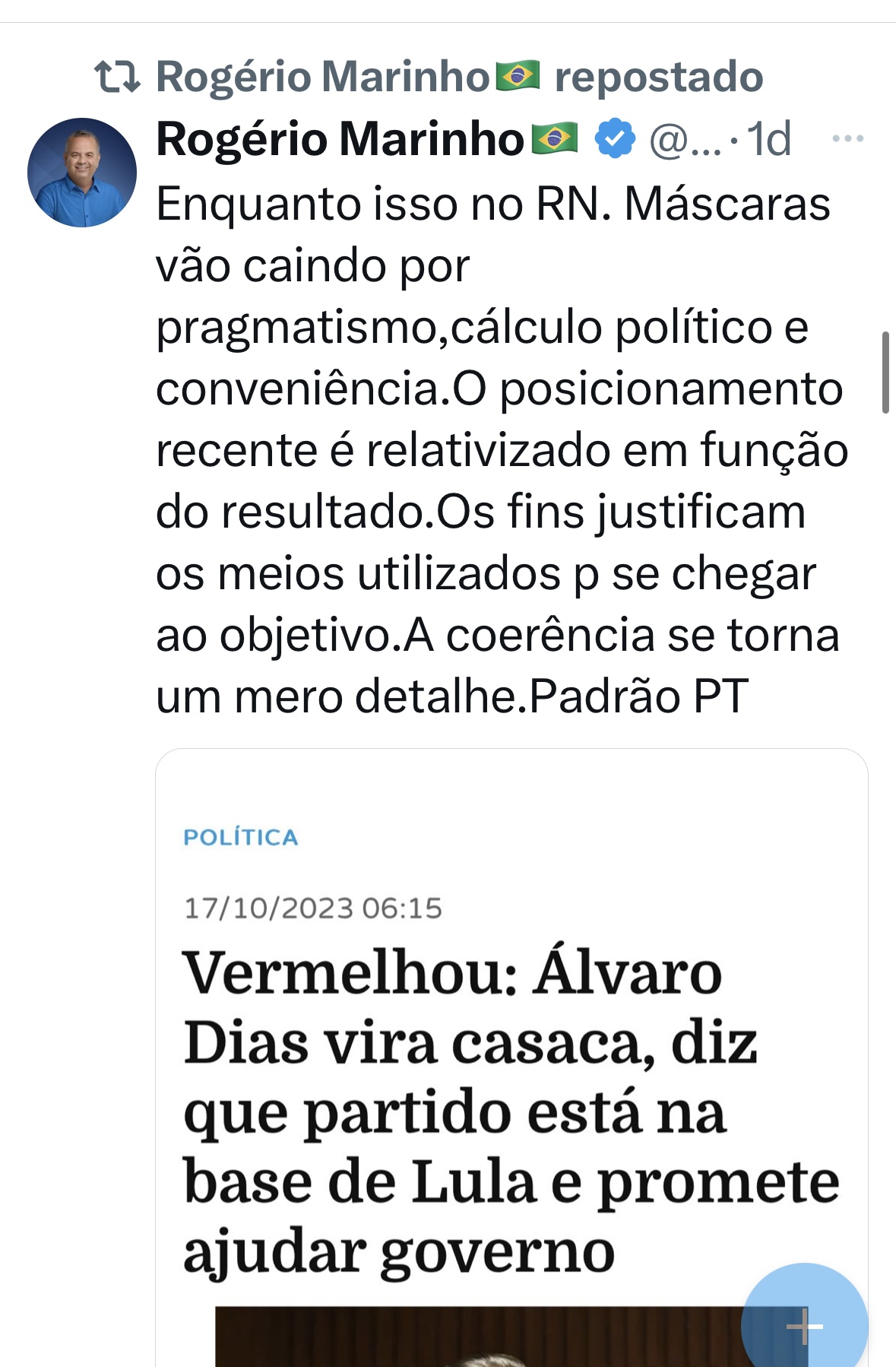
Task: Open the 'Rogério Marinho repostado' label
Action: point(458,77)
